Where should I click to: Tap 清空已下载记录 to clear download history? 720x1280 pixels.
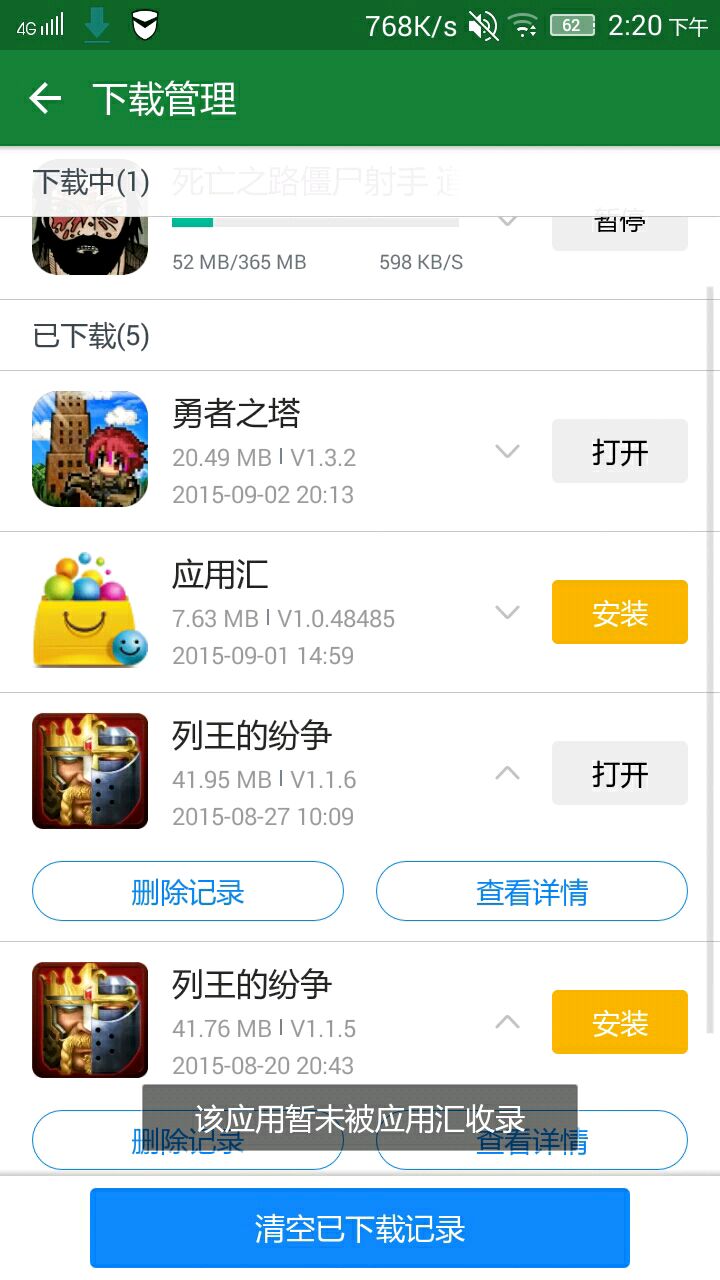point(360,1228)
